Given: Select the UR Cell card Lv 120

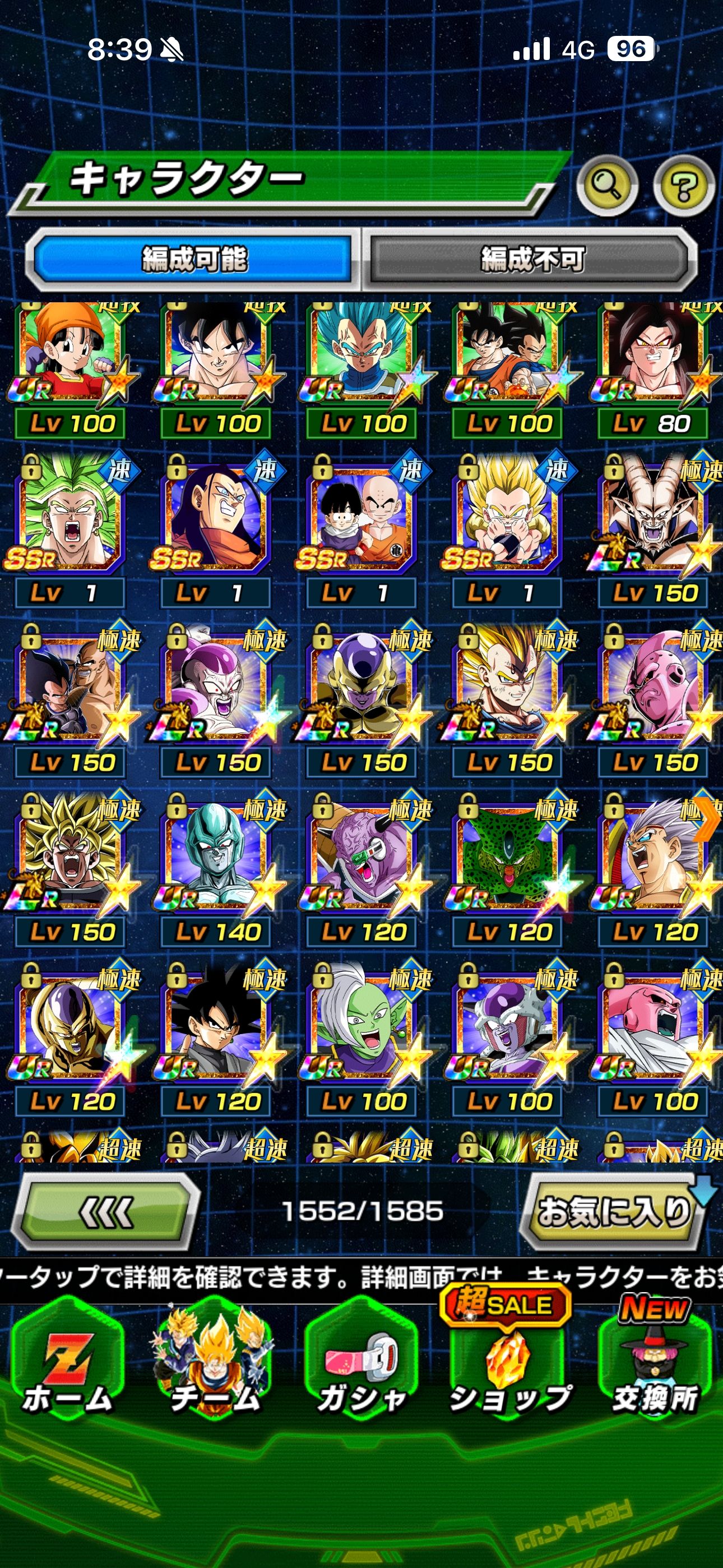Looking at the screenshot, I should [508, 864].
